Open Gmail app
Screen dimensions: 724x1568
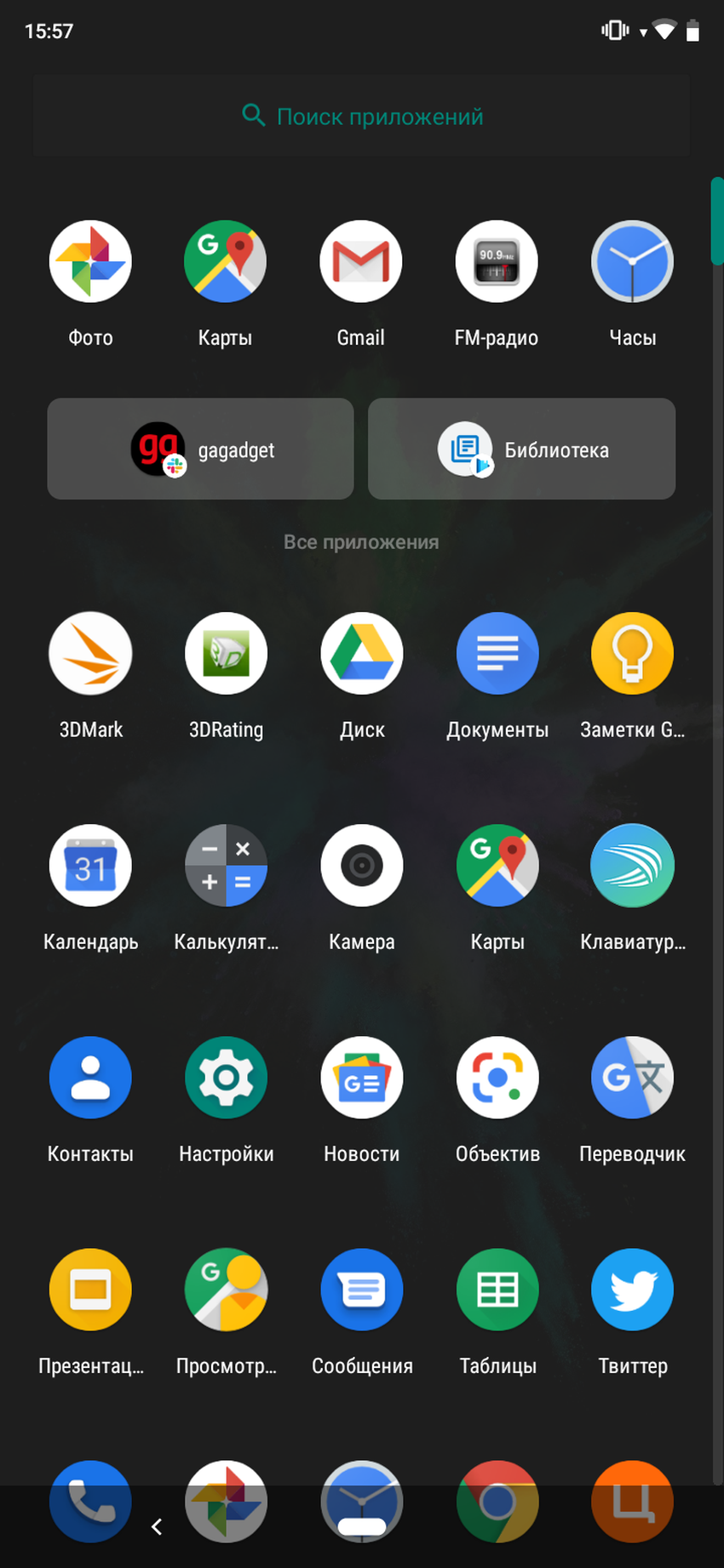point(361,262)
